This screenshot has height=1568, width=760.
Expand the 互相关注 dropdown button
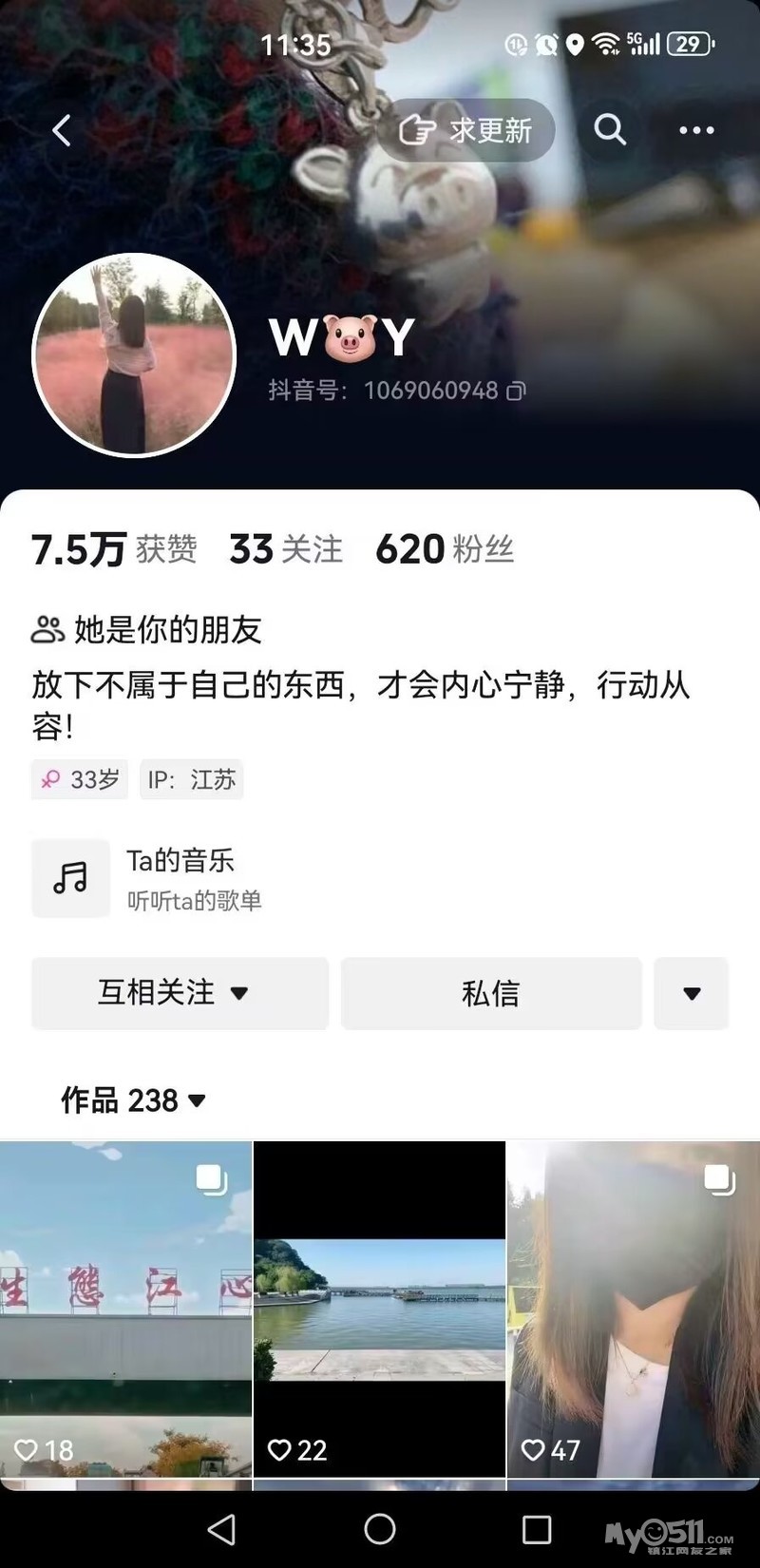pos(180,993)
